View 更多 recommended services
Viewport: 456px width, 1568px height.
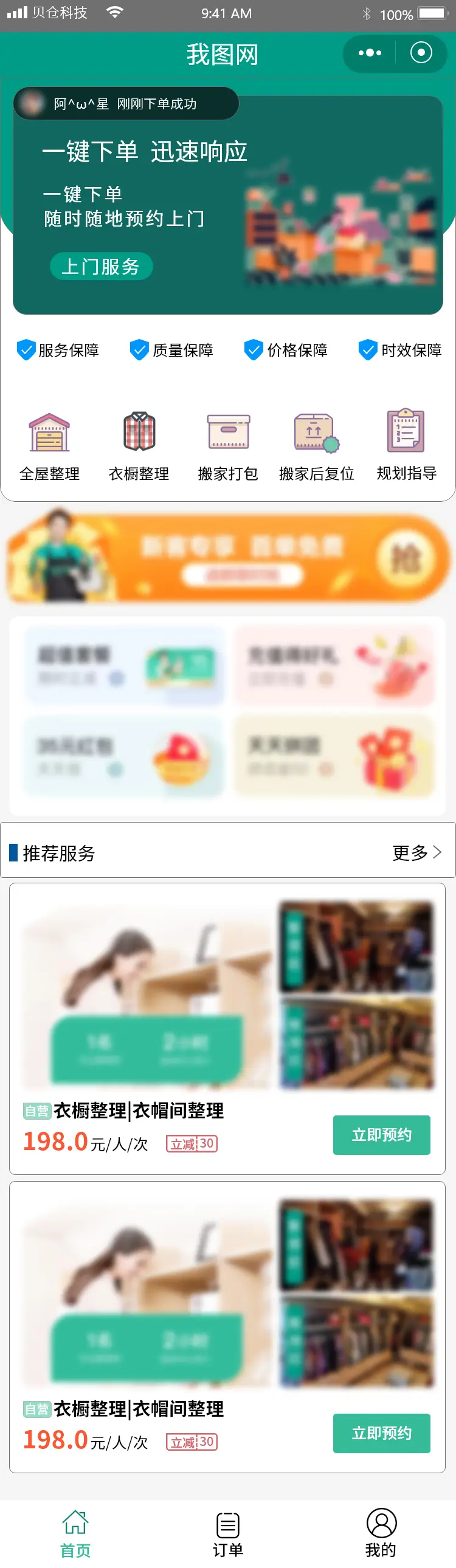pos(416,852)
